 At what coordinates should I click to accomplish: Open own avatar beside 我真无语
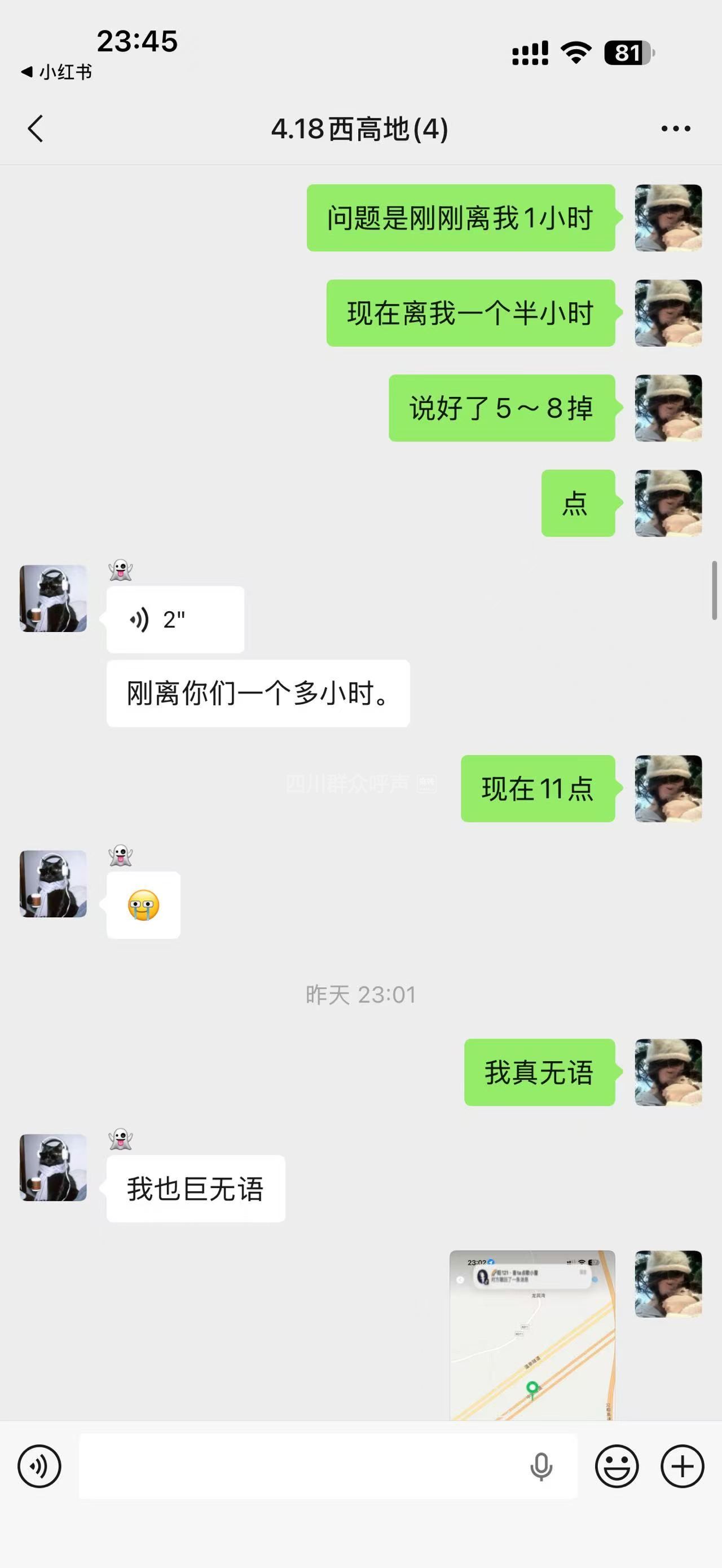tap(668, 1072)
